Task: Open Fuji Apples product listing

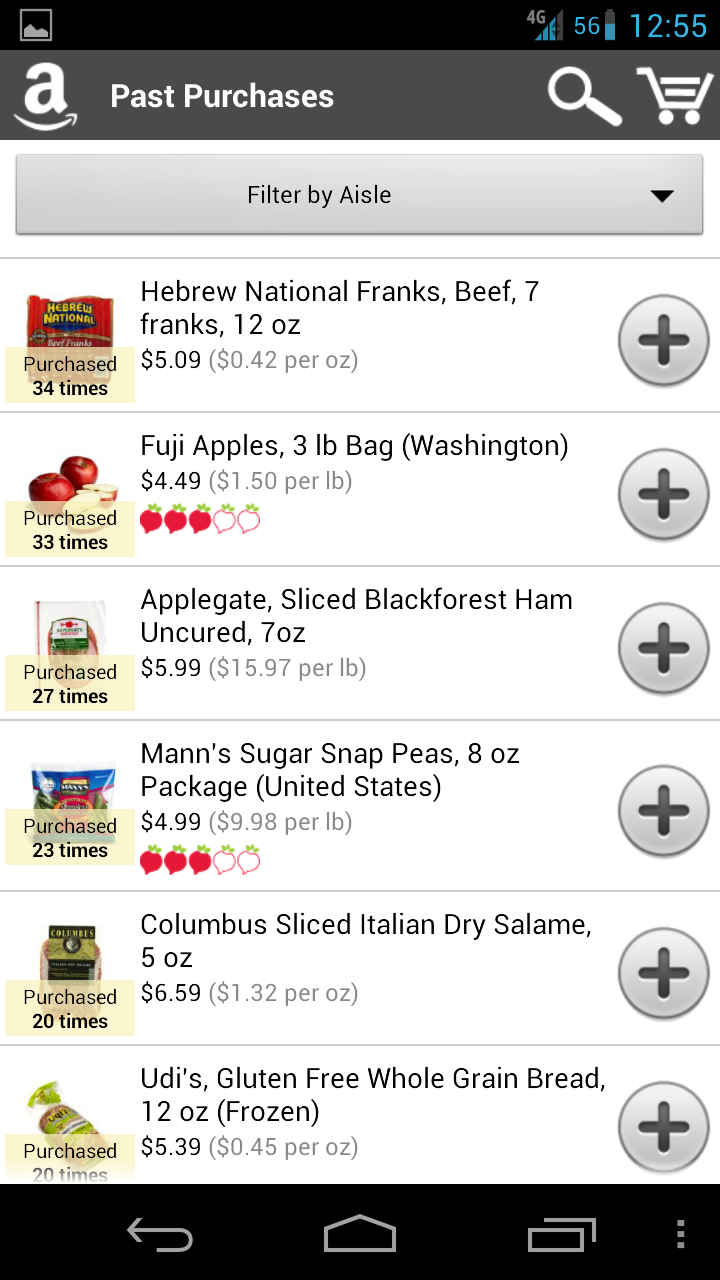Action: coord(355,445)
